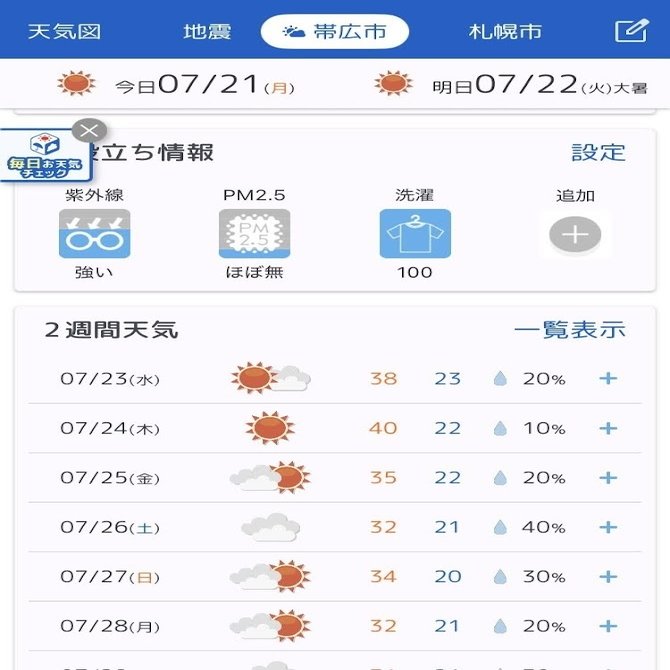The height and width of the screenshot is (670, 670).
Task: Show more for 07/26 (土)
Action: [x=608, y=527]
